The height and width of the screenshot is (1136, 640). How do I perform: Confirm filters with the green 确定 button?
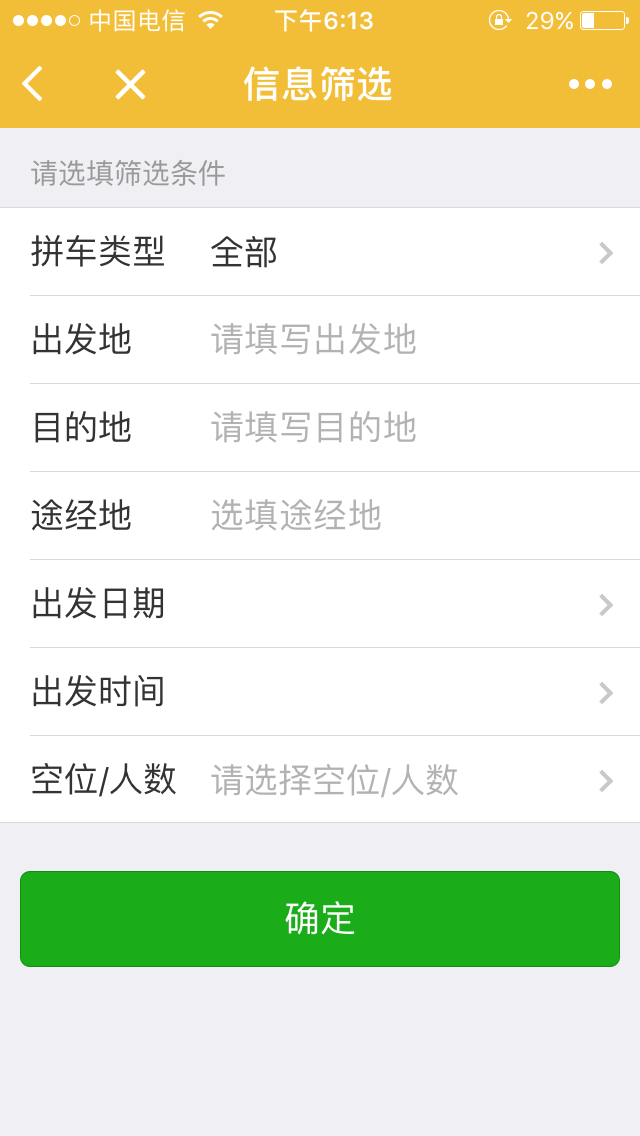coord(320,919)
